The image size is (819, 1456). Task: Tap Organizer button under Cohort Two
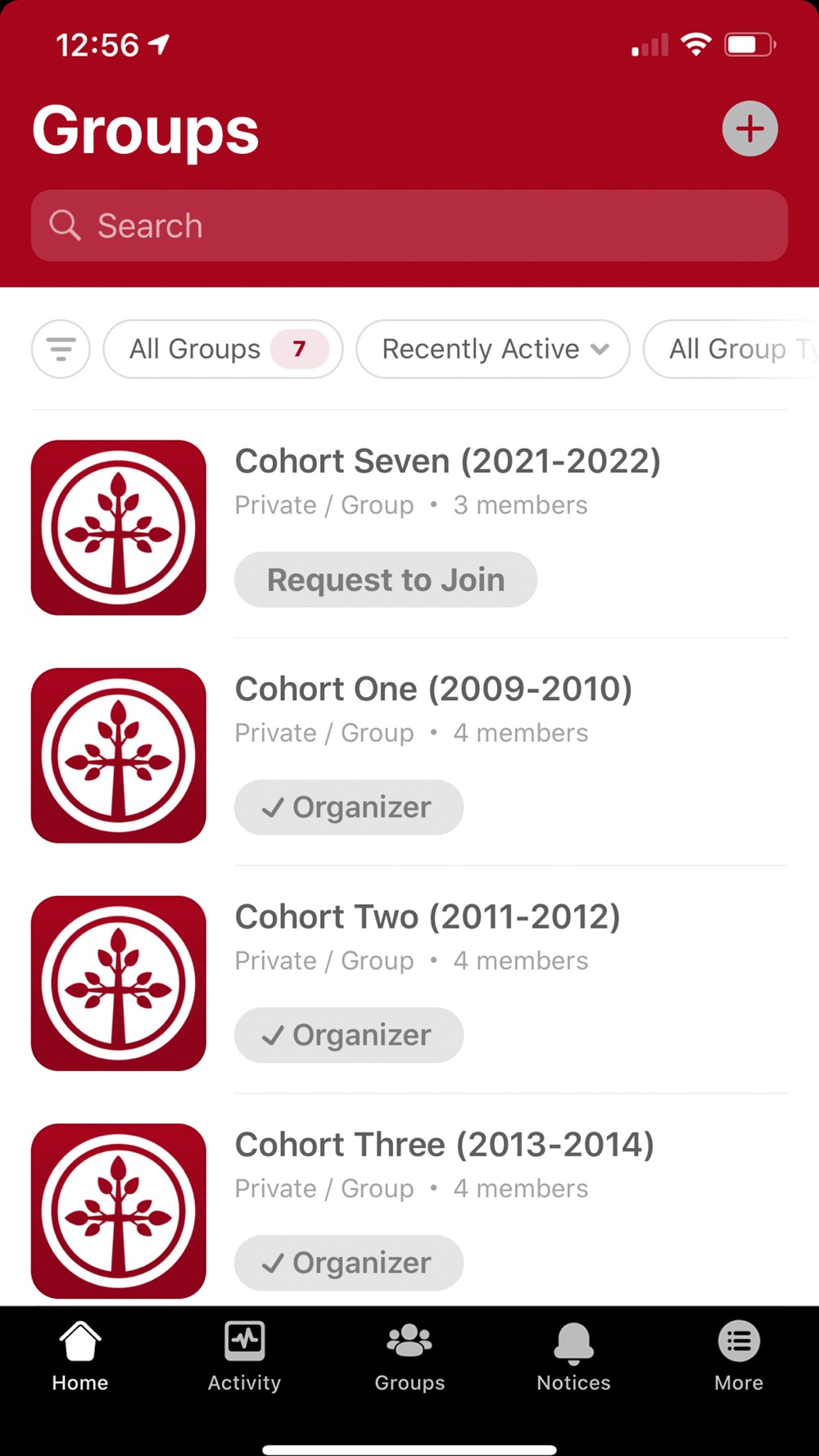[x=349, y=1035]
